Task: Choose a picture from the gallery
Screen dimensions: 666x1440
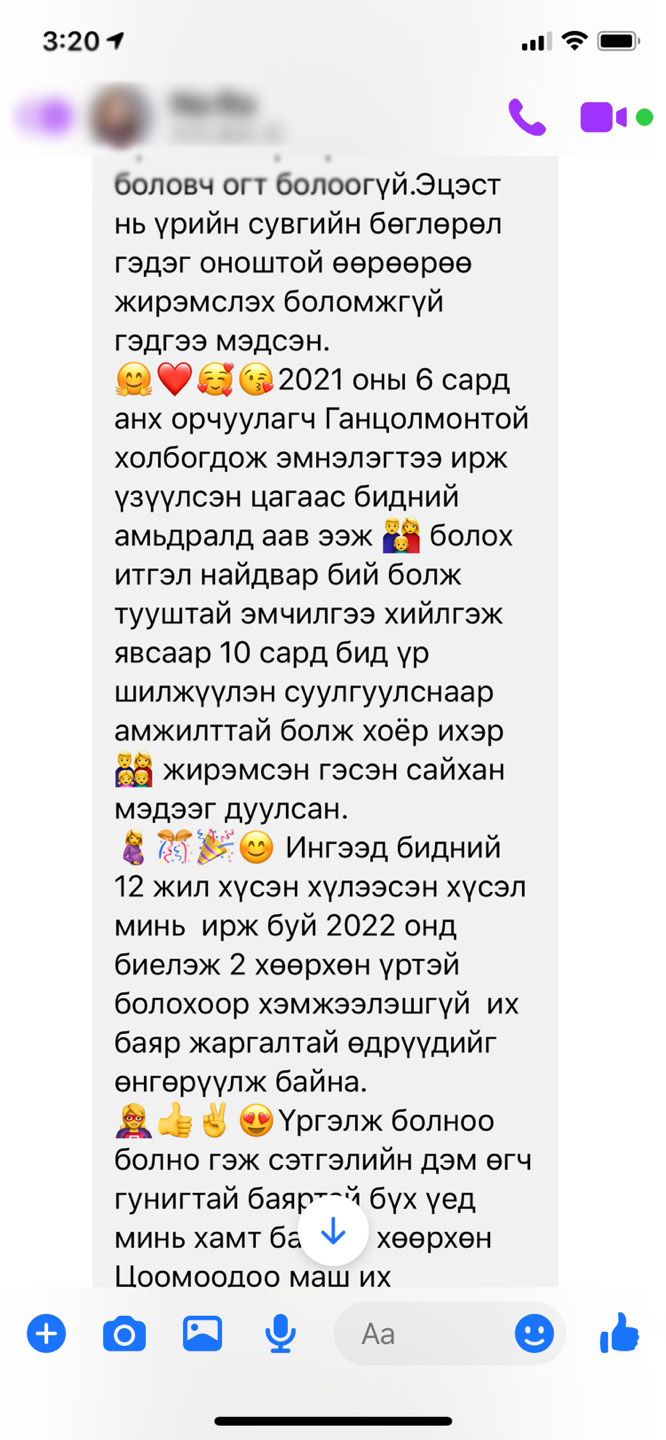Action: tap(202, 1333)
